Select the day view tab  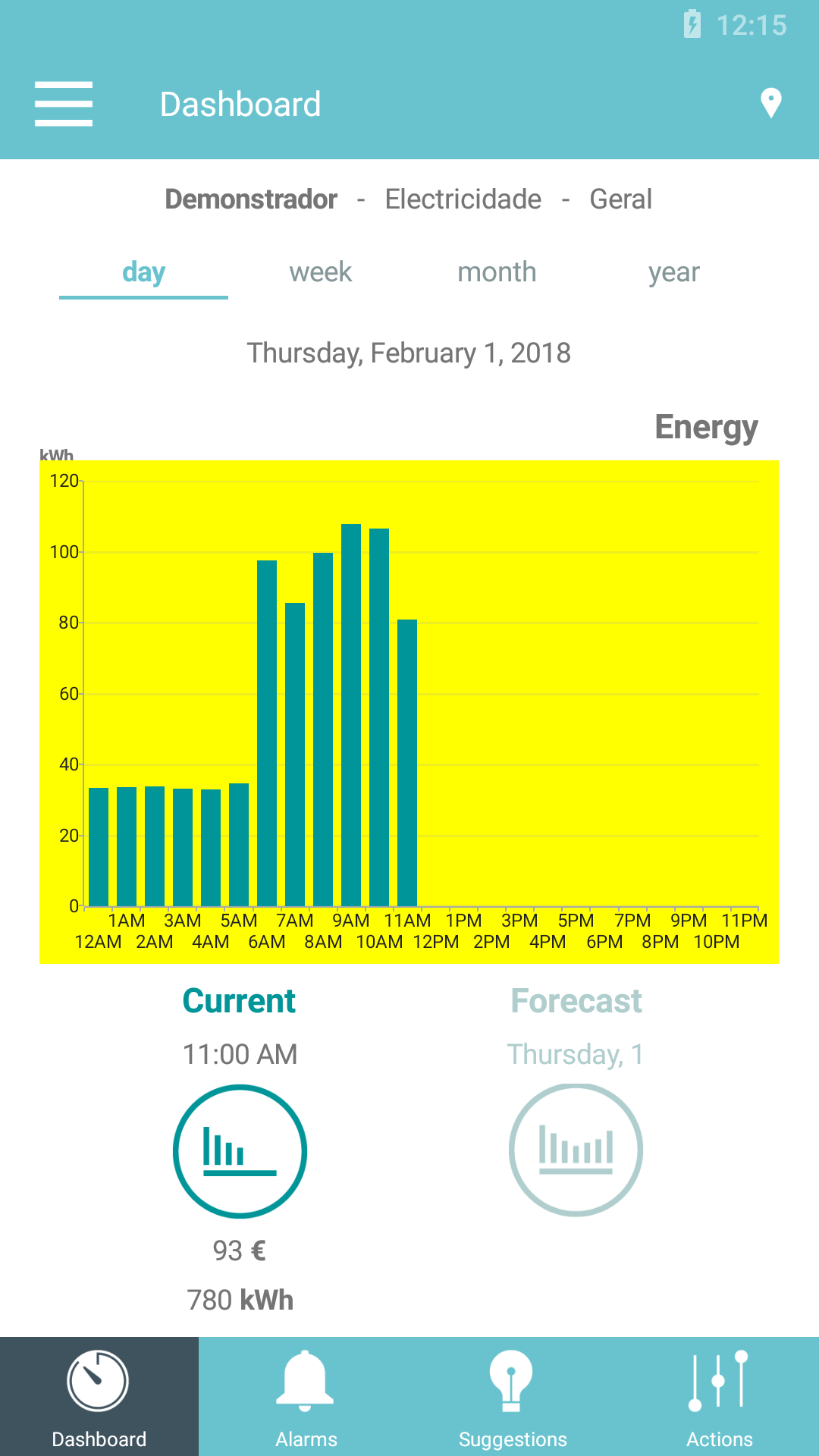point(143,272)
